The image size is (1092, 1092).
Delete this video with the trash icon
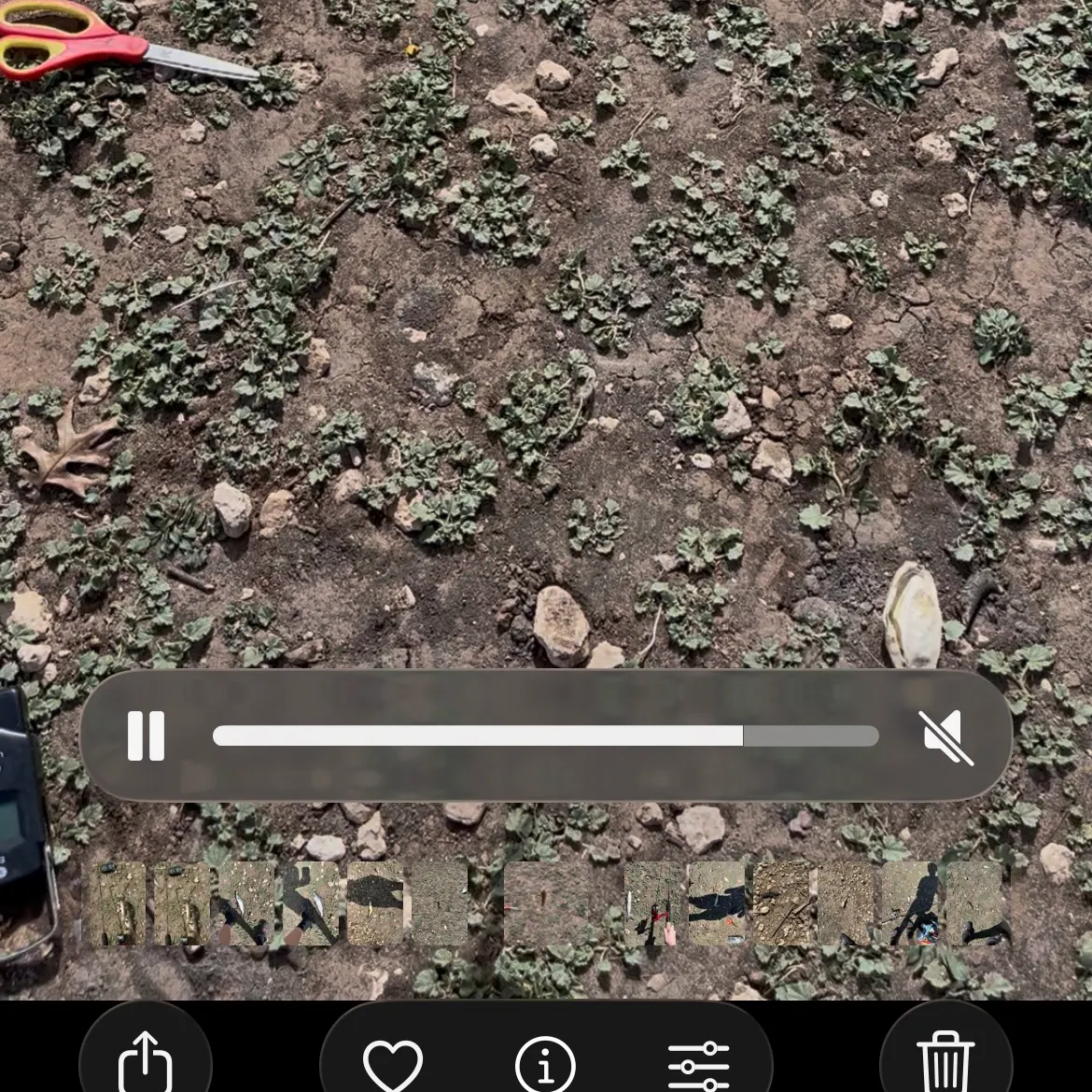pos(945,1062)
